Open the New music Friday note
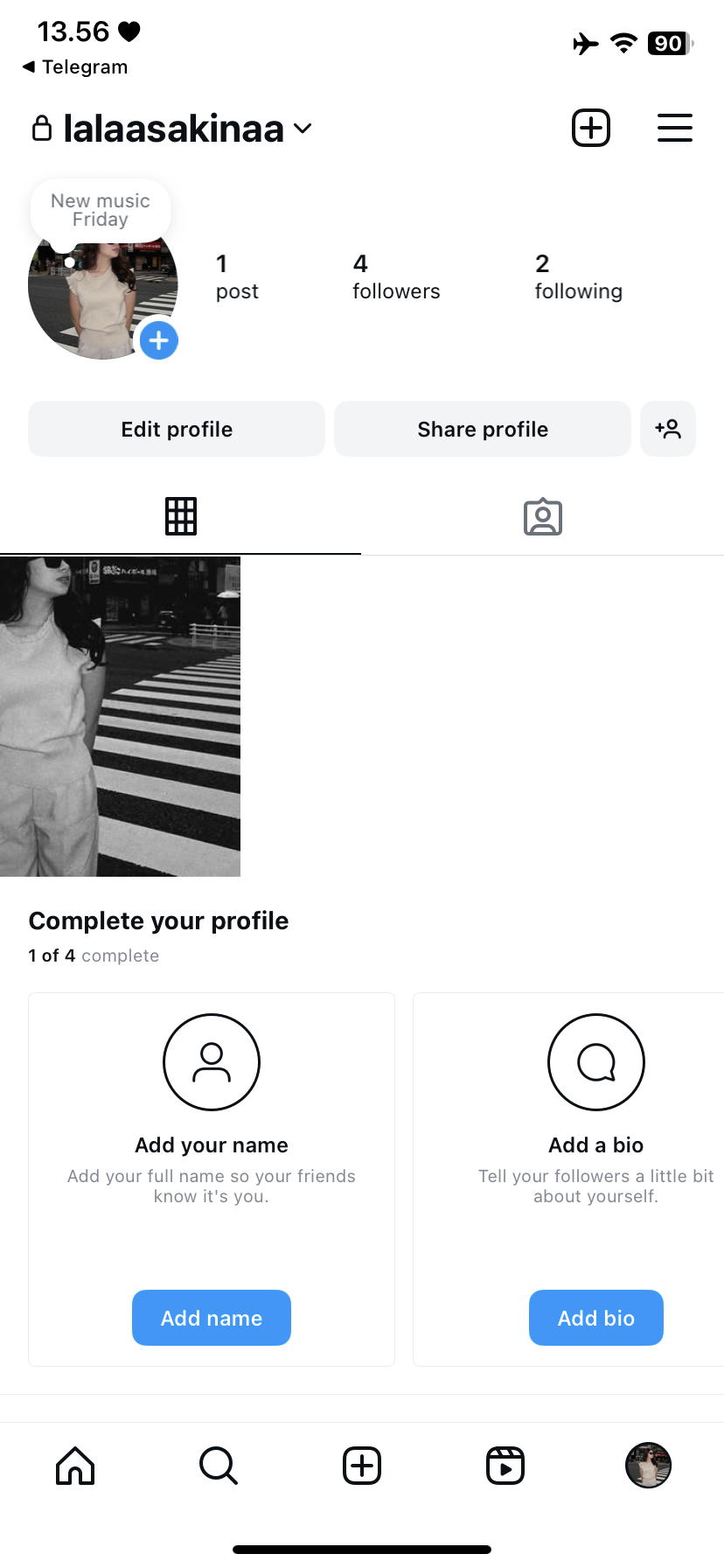 (x=101, y=210)
